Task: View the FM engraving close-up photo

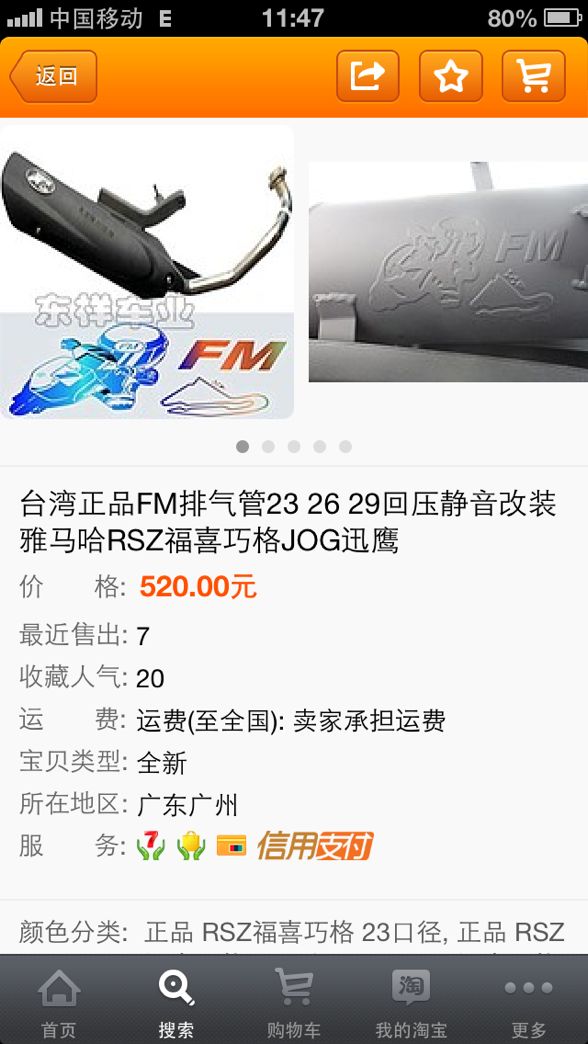Action: click(x=448, y=272)
